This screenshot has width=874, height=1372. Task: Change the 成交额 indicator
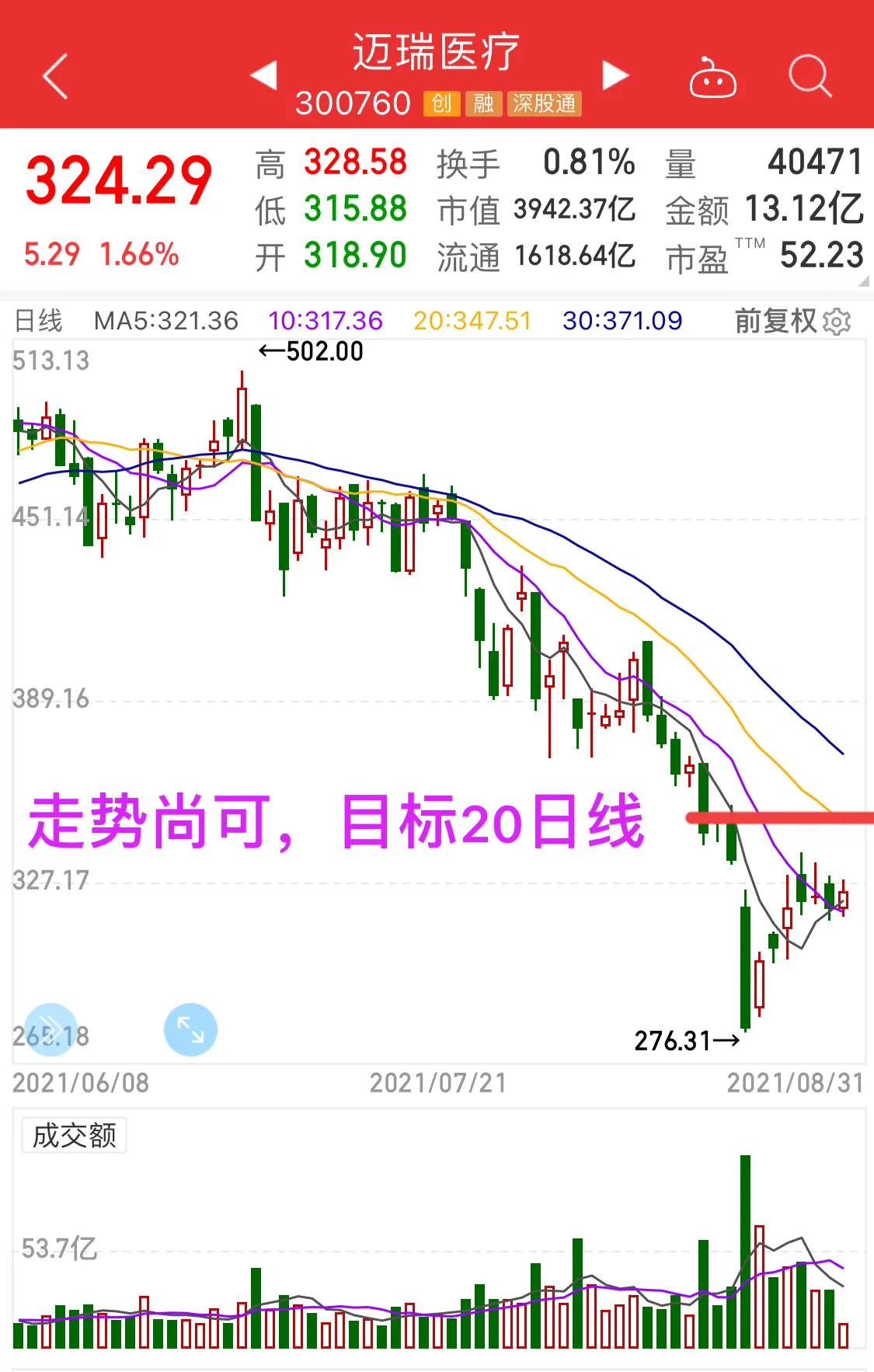pyautogui.click(x=74, y=1136)
